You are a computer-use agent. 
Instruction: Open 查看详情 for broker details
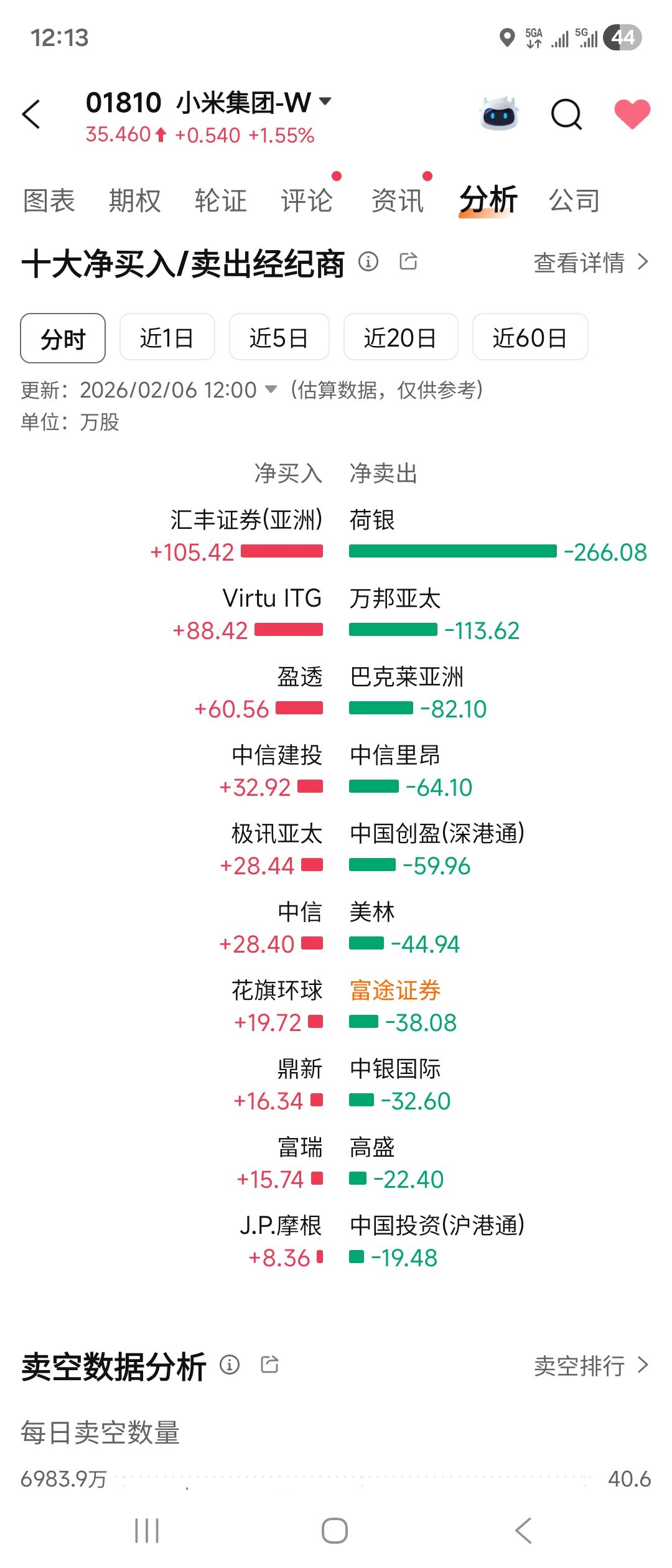pyautogui.click(x=590, y=263)
